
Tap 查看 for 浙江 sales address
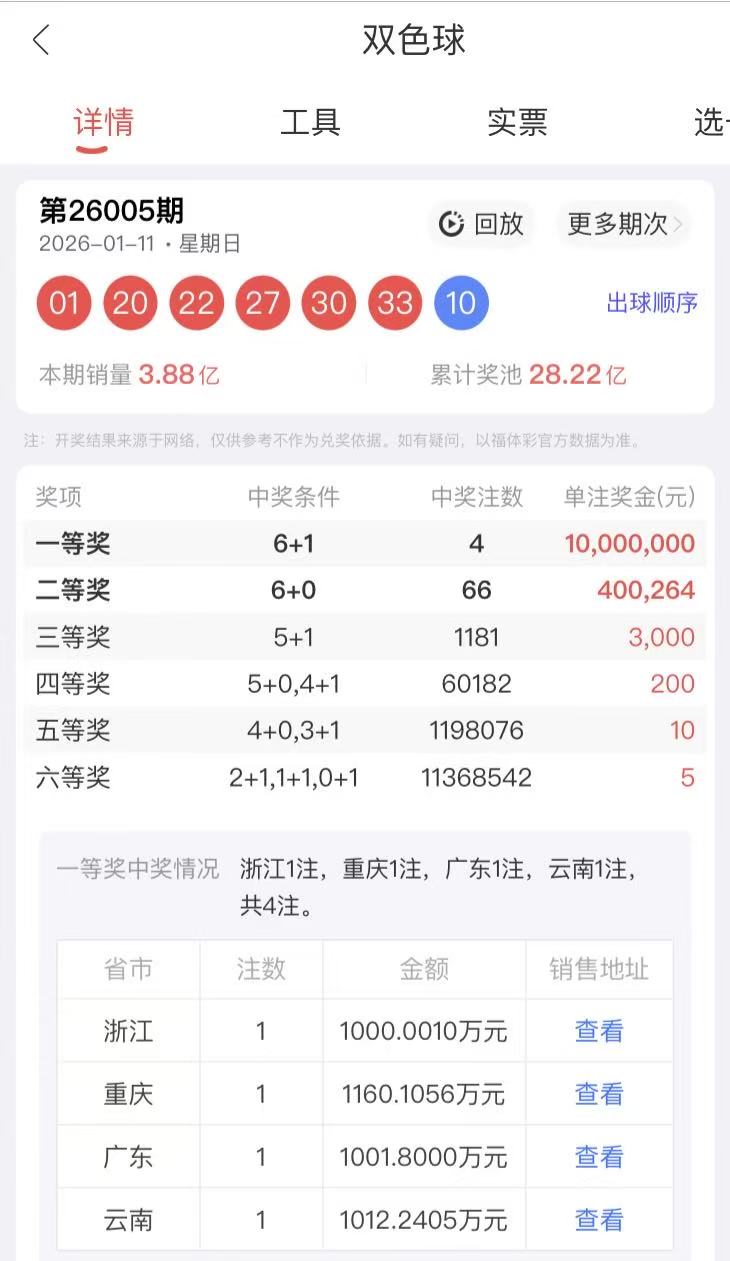599,1031
